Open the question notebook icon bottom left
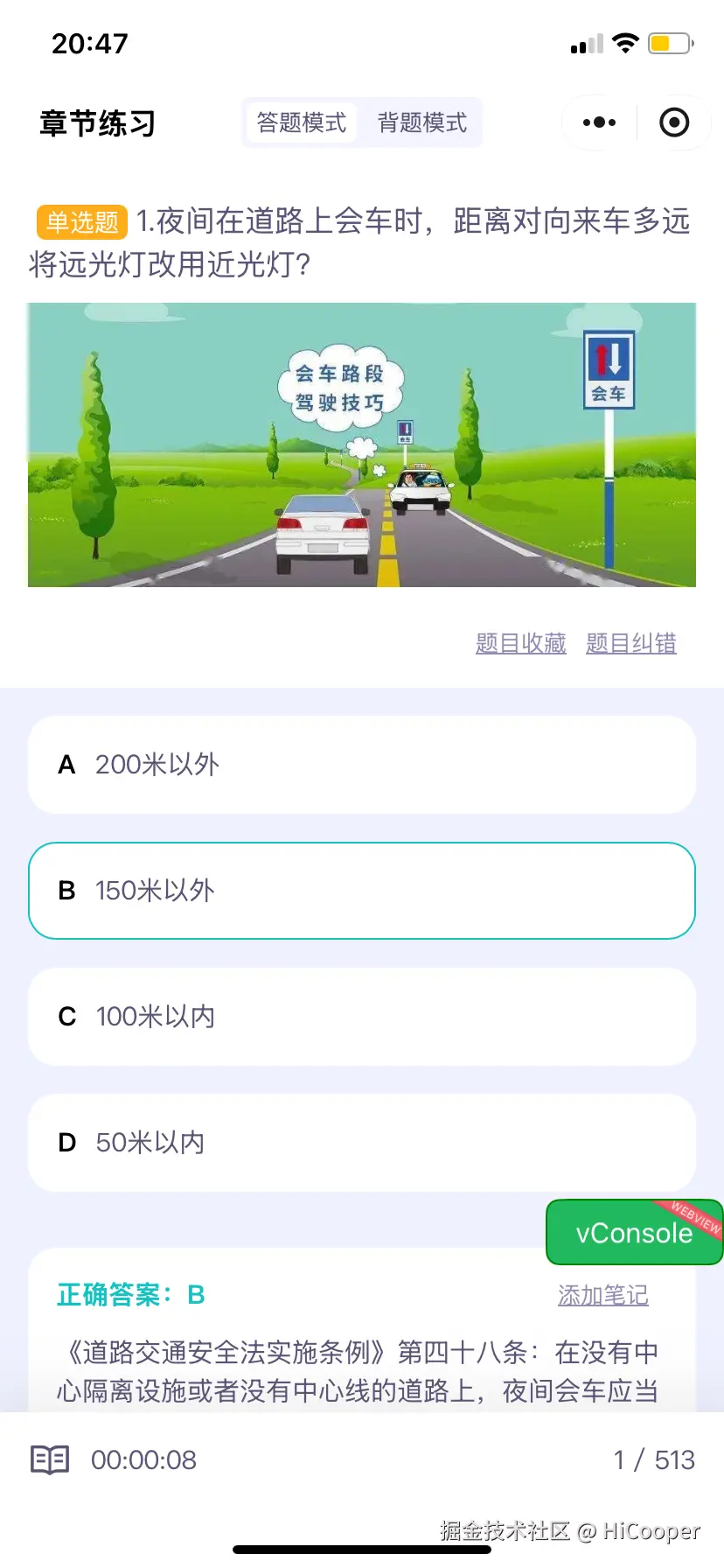 point(50,1459)
